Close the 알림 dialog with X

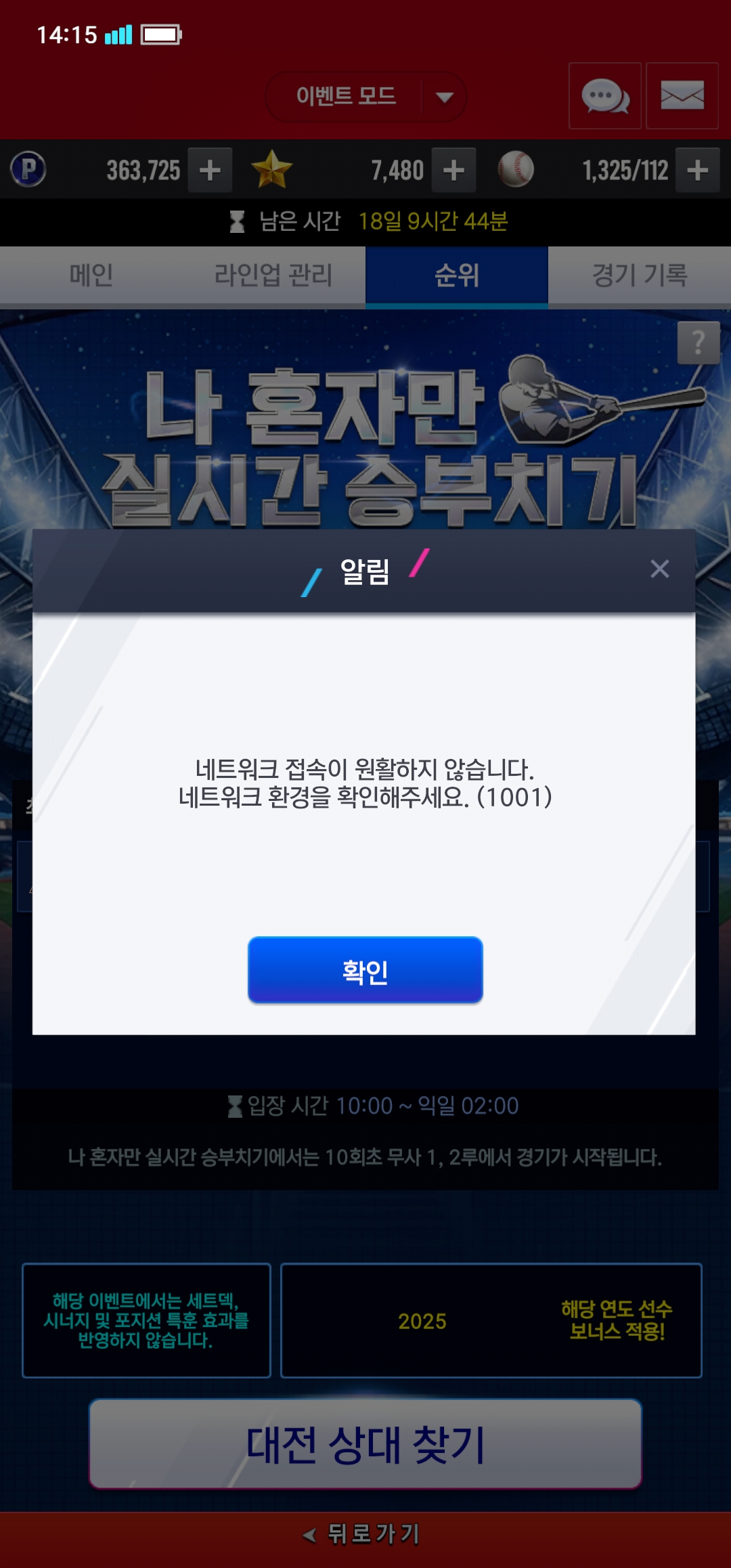pos(659,569)
